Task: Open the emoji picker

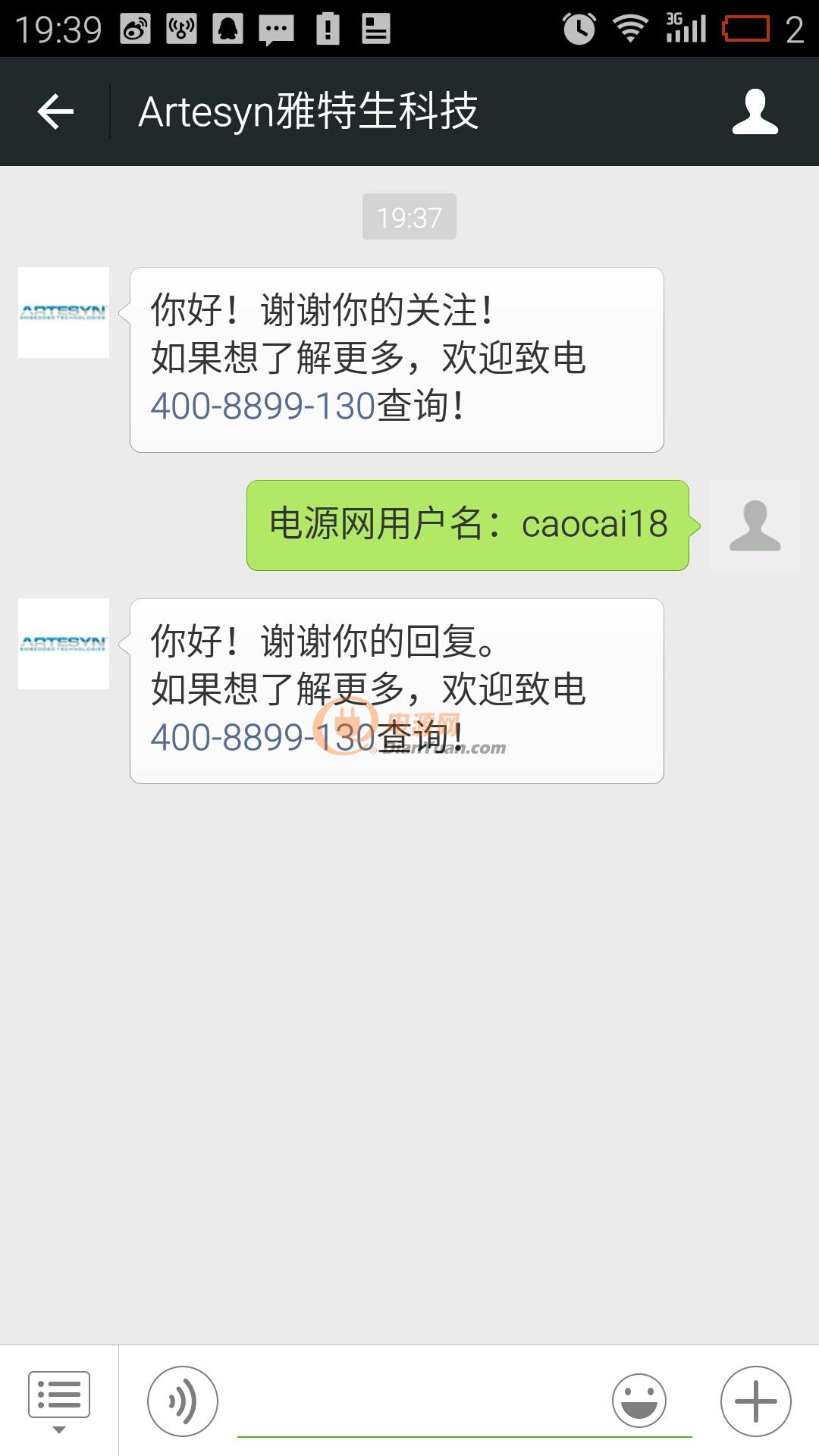Action: (639, 1401)
